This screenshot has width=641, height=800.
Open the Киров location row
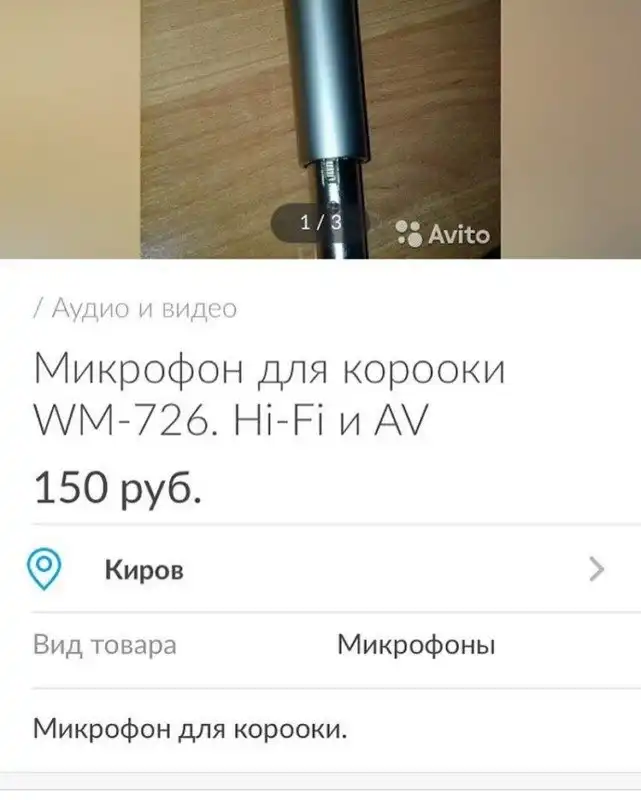pos(320,570)
